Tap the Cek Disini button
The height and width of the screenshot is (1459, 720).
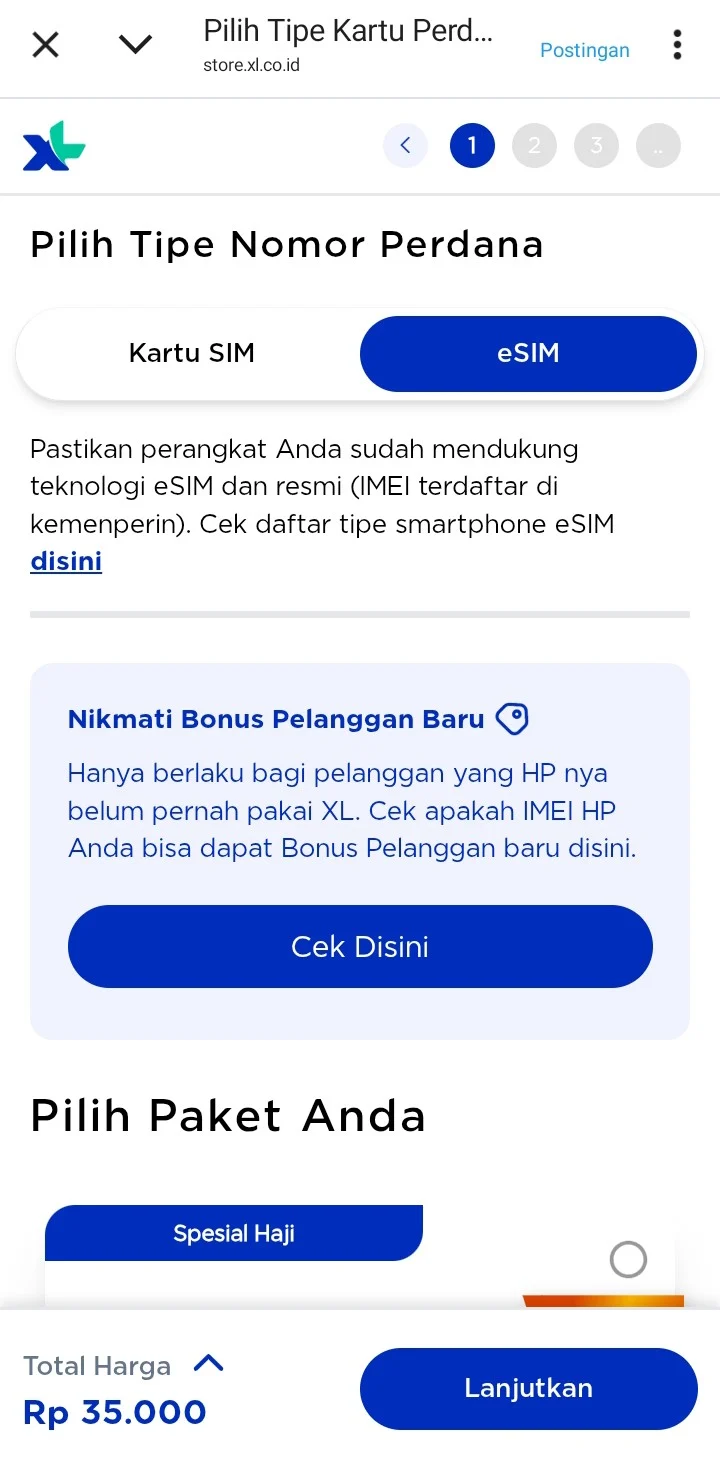(x=360, y=946)
